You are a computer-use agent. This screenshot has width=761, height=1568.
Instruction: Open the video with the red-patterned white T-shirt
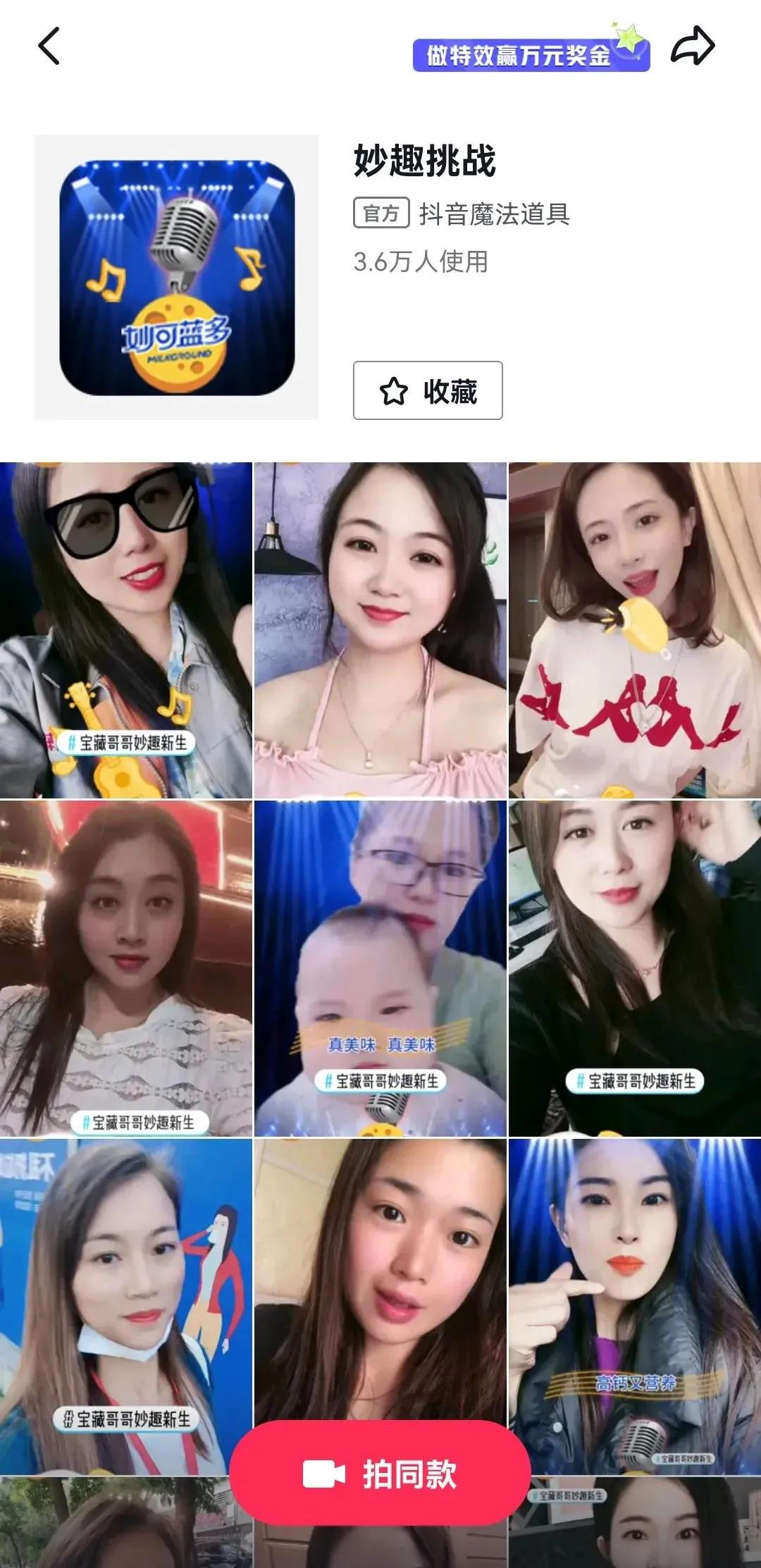tap(635, 629)
